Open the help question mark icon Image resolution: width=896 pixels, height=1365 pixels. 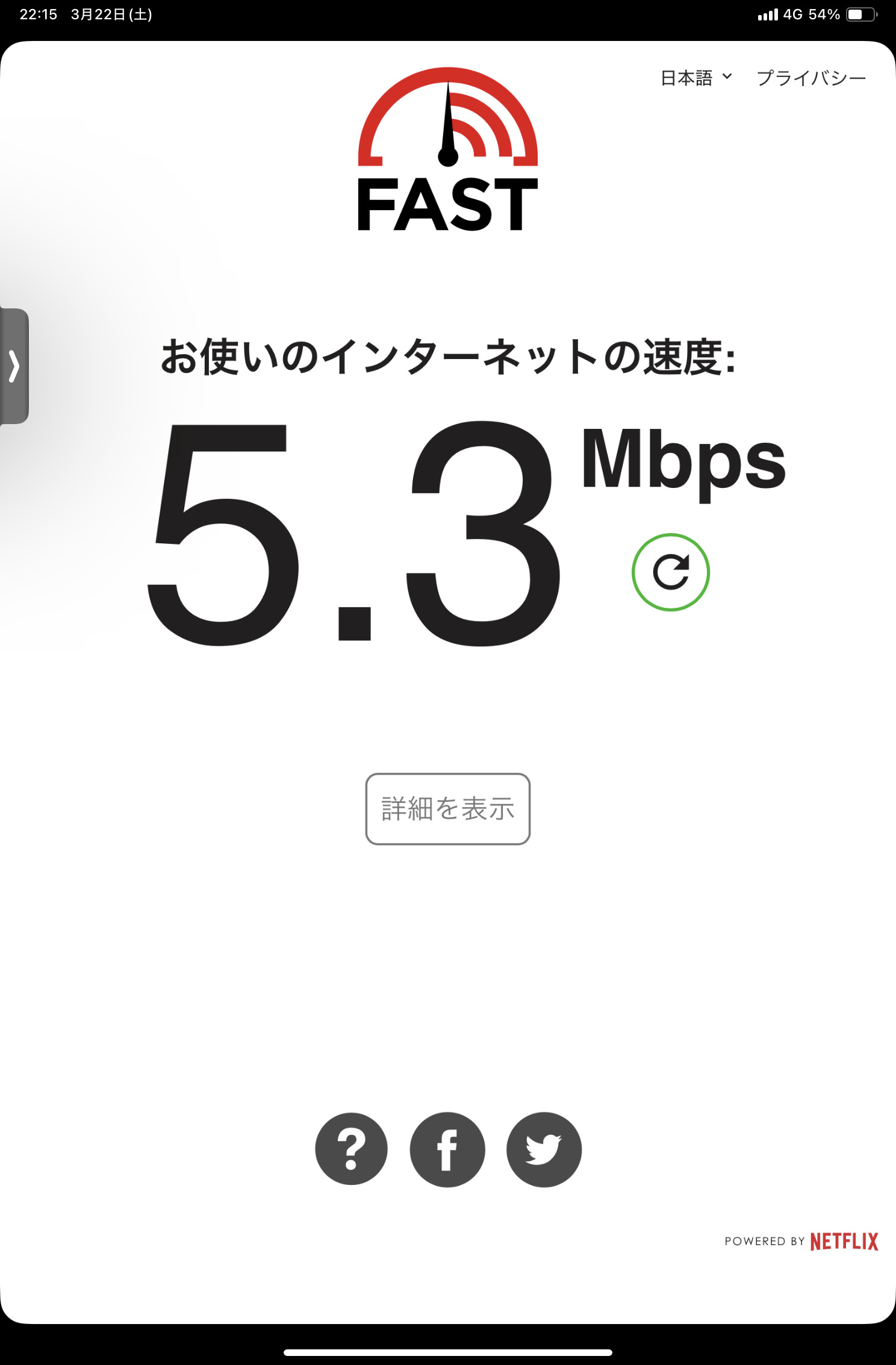pyautogui.click(x=352, y=1149)
